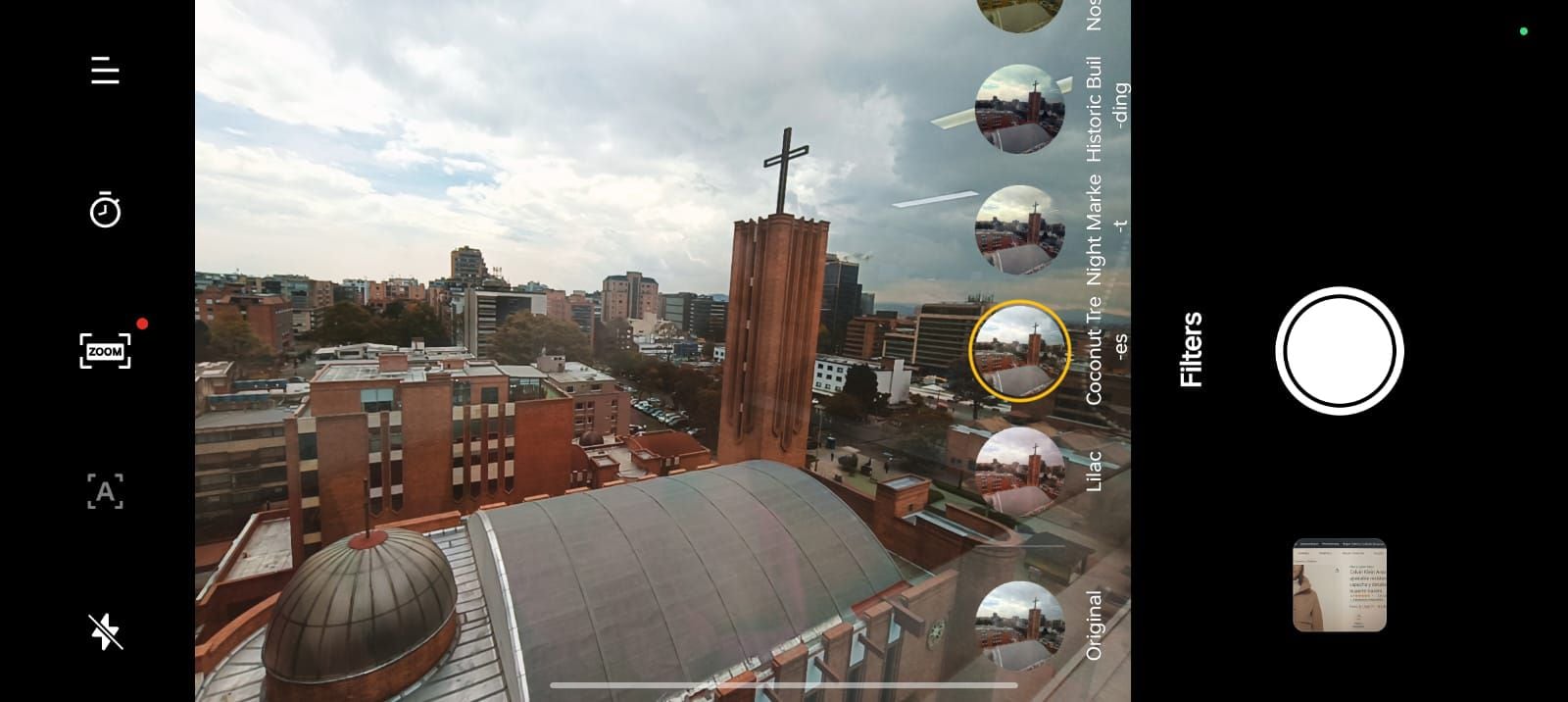Tap the zoom frame icon
This screenshot has height=702, width=1568.
pyautogui.click(x=105, y=351)
